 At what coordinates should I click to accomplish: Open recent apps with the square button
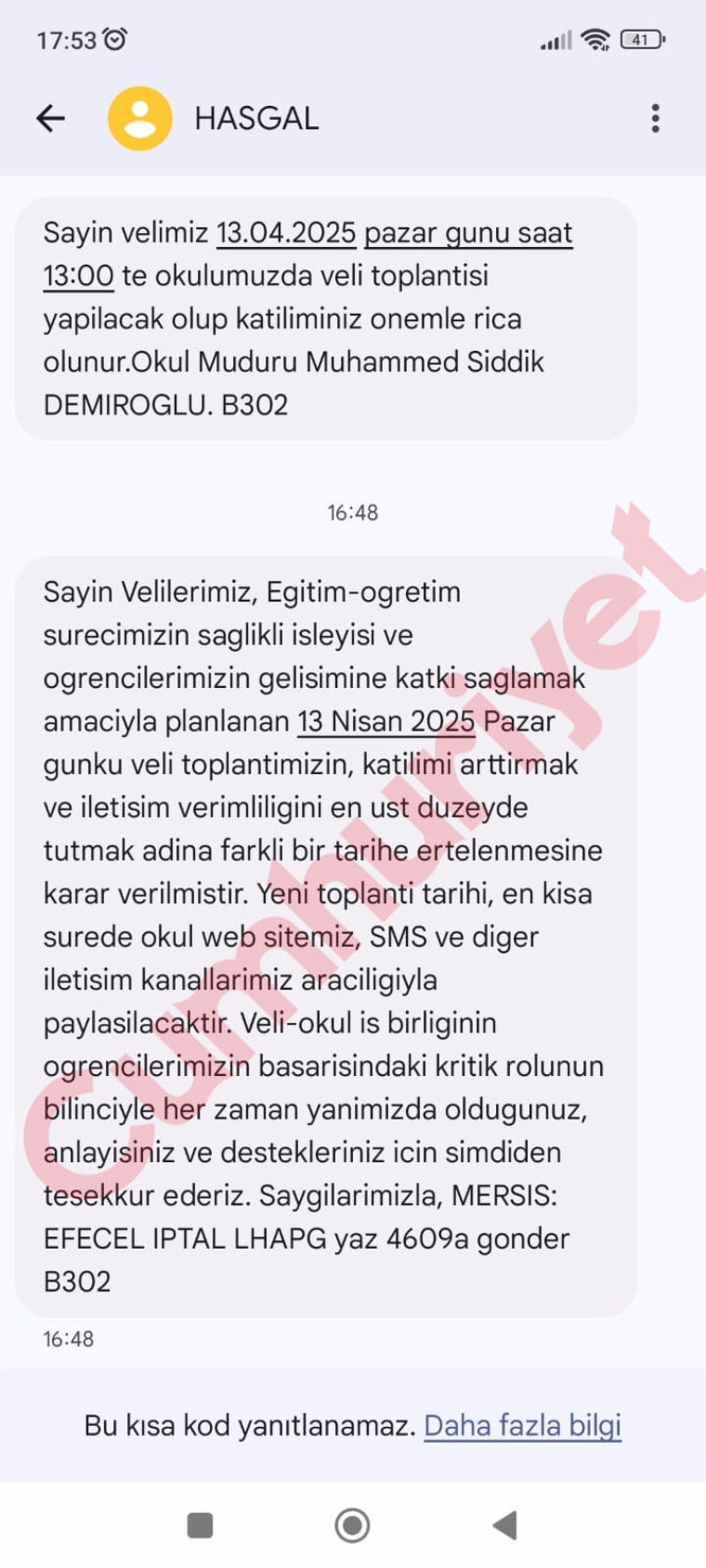point(200,1525)
